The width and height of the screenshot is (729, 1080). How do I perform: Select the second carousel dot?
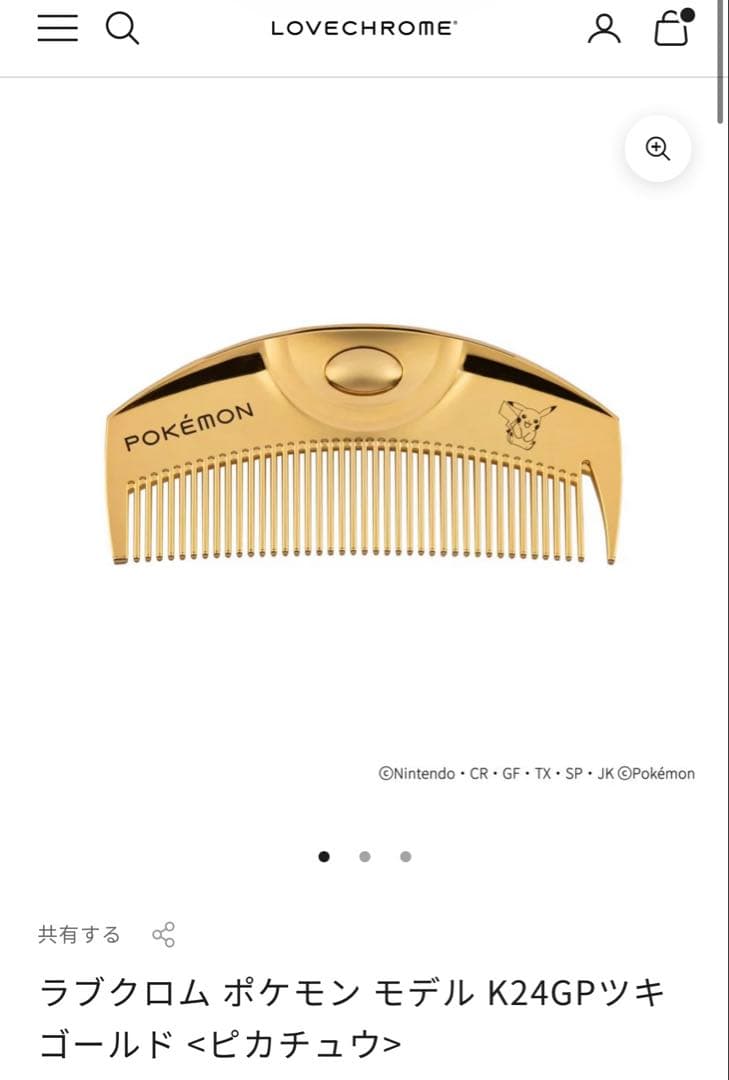(364, 856)
